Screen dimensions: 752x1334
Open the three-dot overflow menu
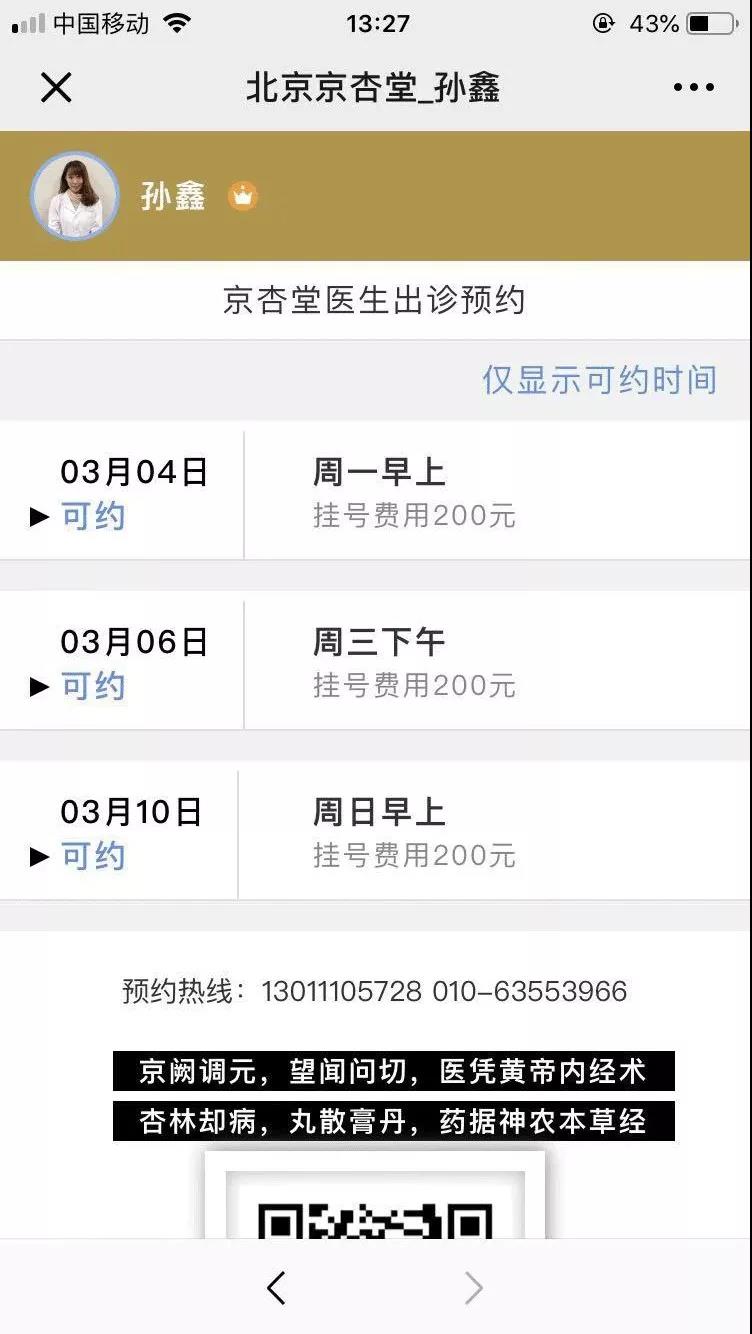[694, 88]
